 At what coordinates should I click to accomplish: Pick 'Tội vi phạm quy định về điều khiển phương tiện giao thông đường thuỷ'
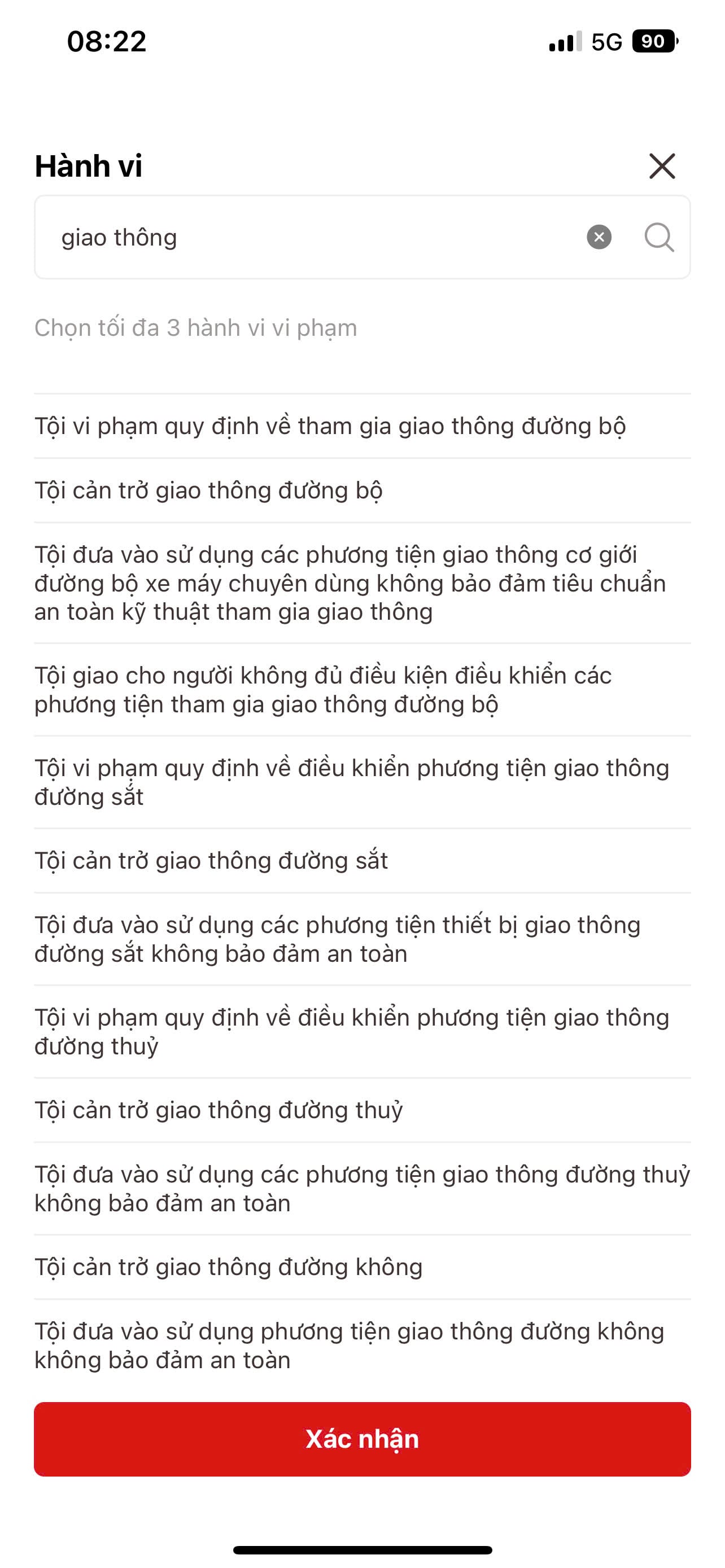(x=362, y=1032)
